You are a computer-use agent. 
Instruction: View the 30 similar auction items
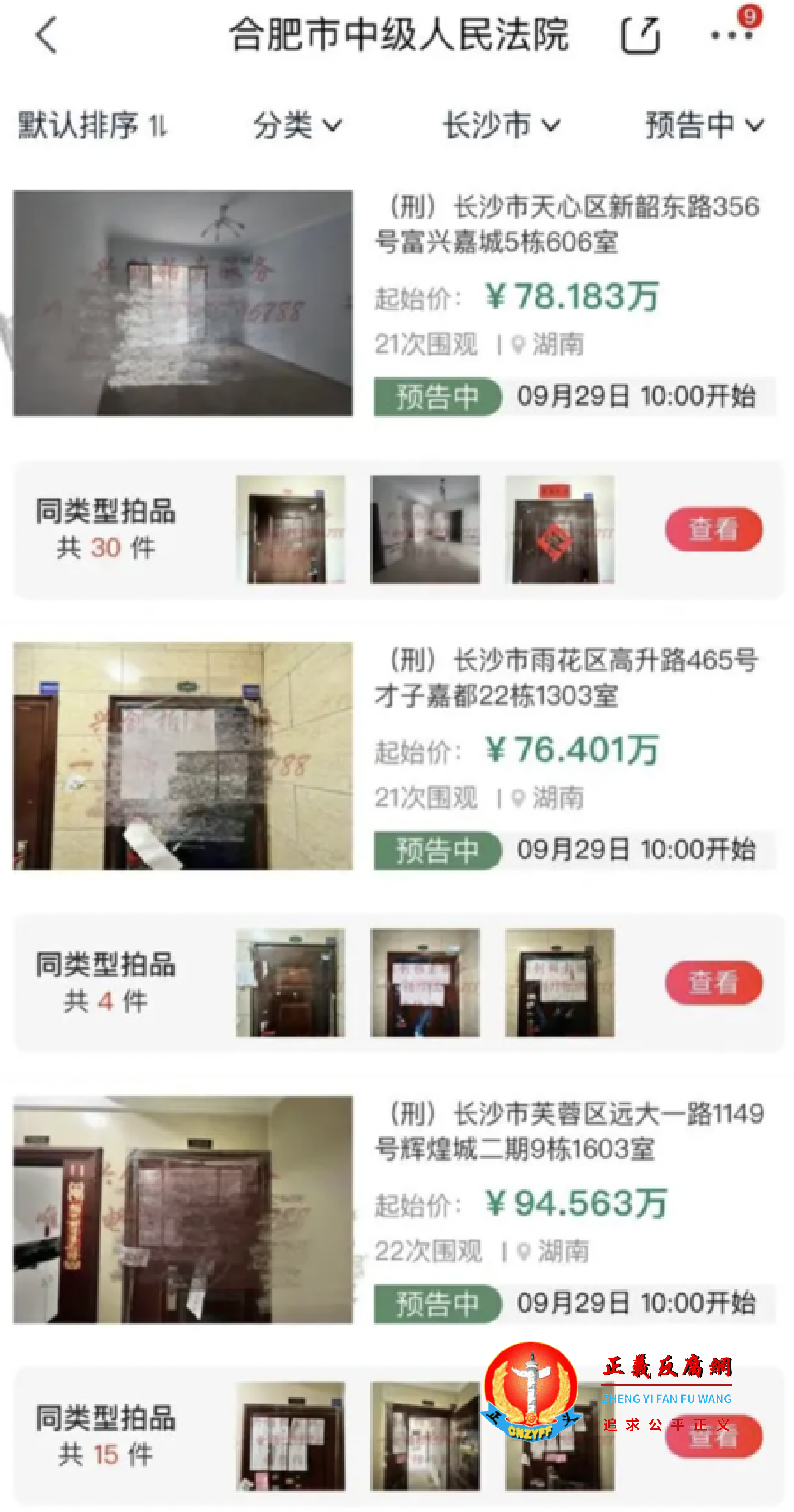pos(713,529)
